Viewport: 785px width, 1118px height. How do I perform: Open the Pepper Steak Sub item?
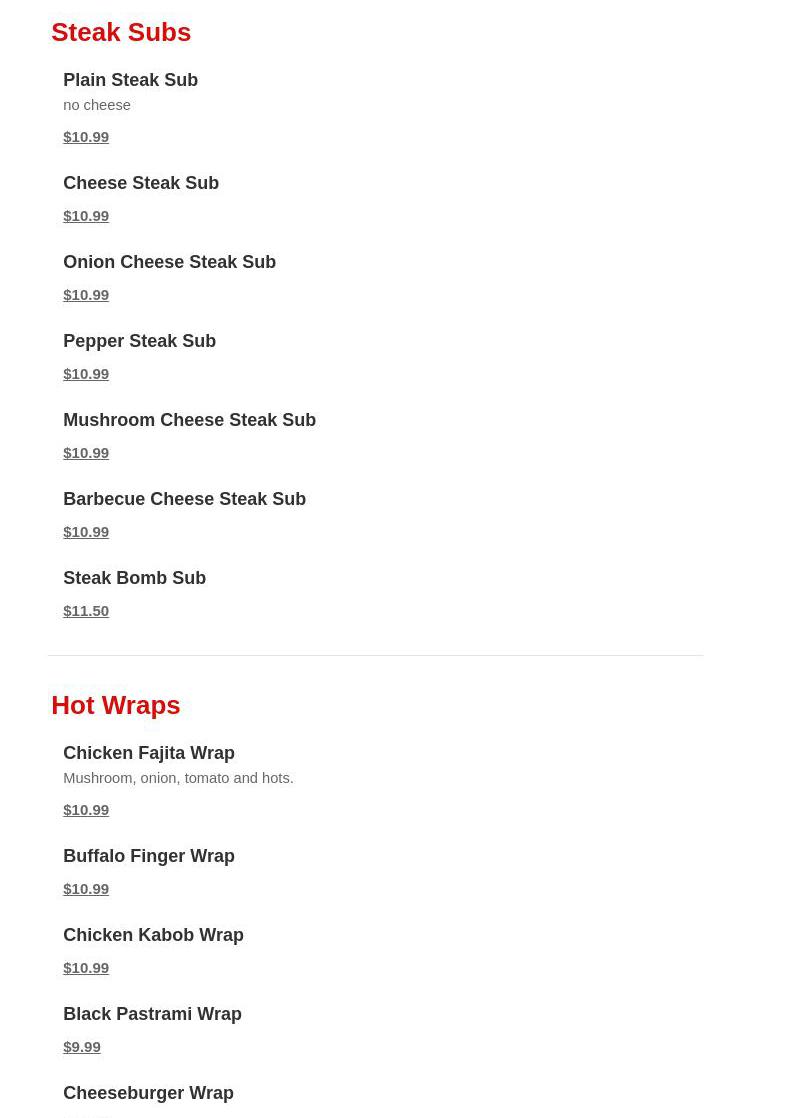pos(139,341)
